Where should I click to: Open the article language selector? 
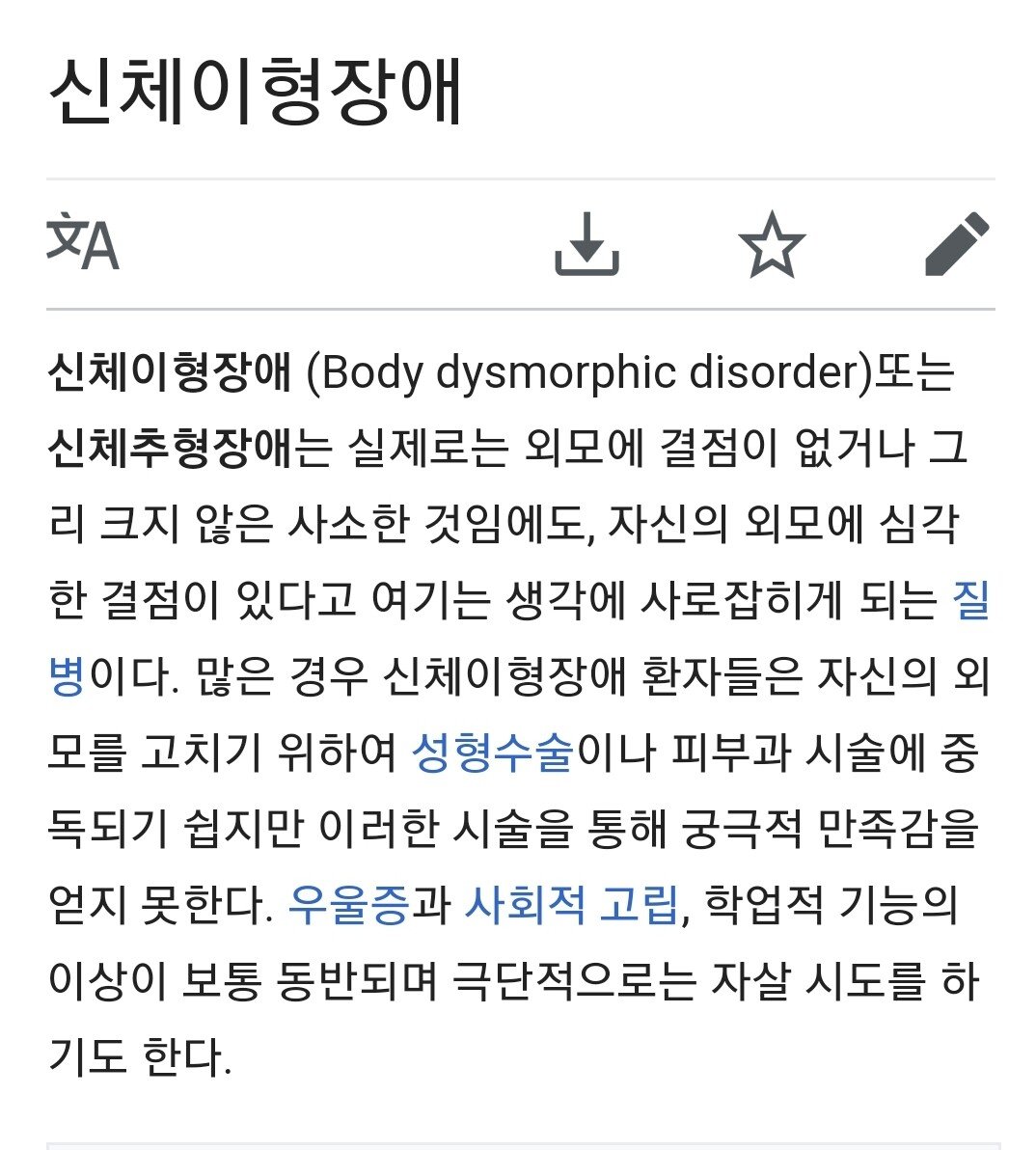[83, 242]
